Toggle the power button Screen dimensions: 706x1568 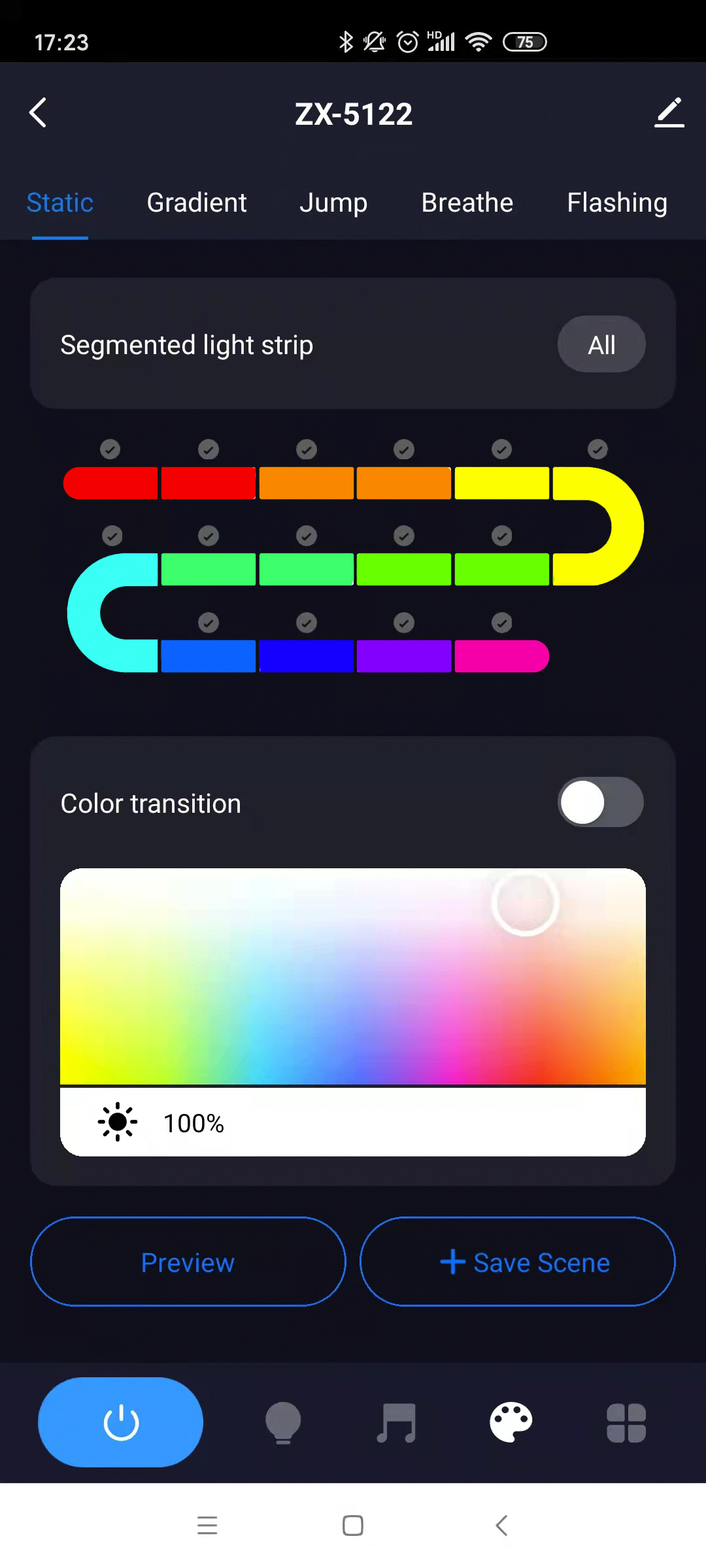tap(121, 1422)
